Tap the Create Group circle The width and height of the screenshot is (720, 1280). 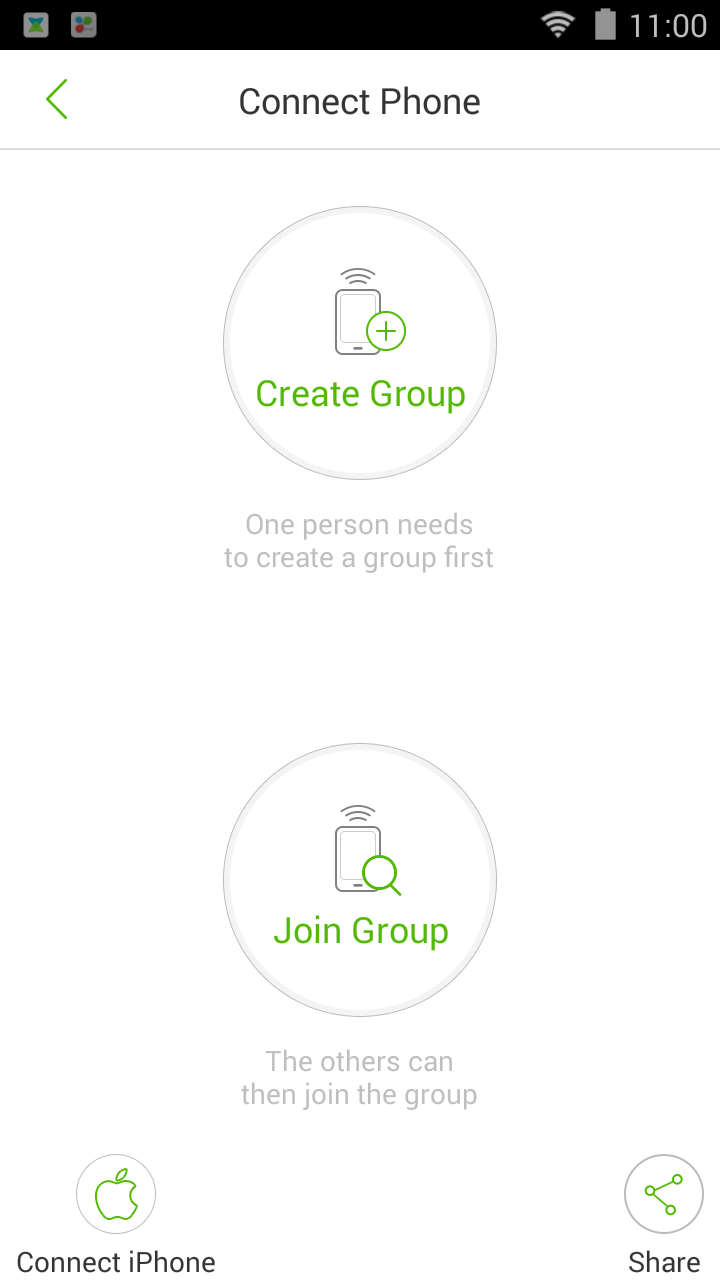pos(360,343)
